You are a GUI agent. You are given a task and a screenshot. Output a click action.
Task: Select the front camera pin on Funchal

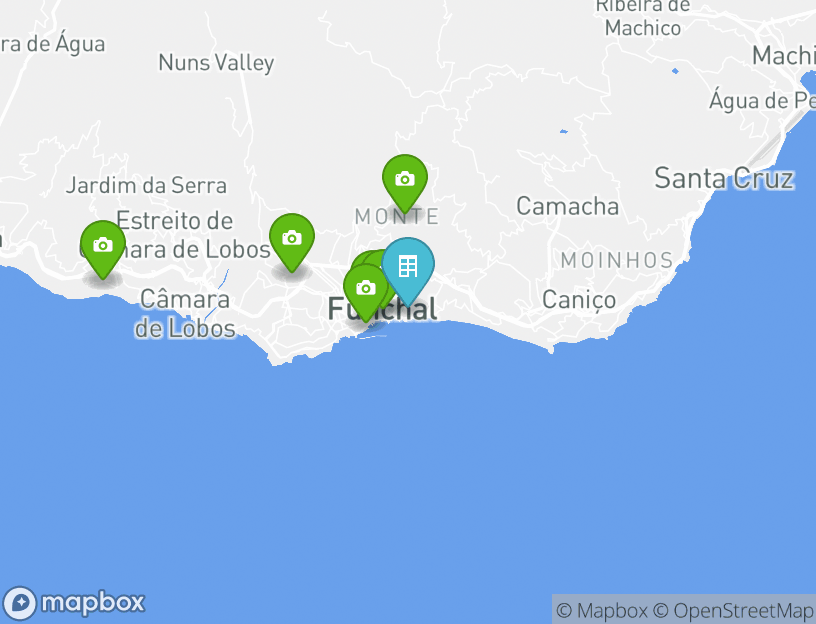coord(366,288)
